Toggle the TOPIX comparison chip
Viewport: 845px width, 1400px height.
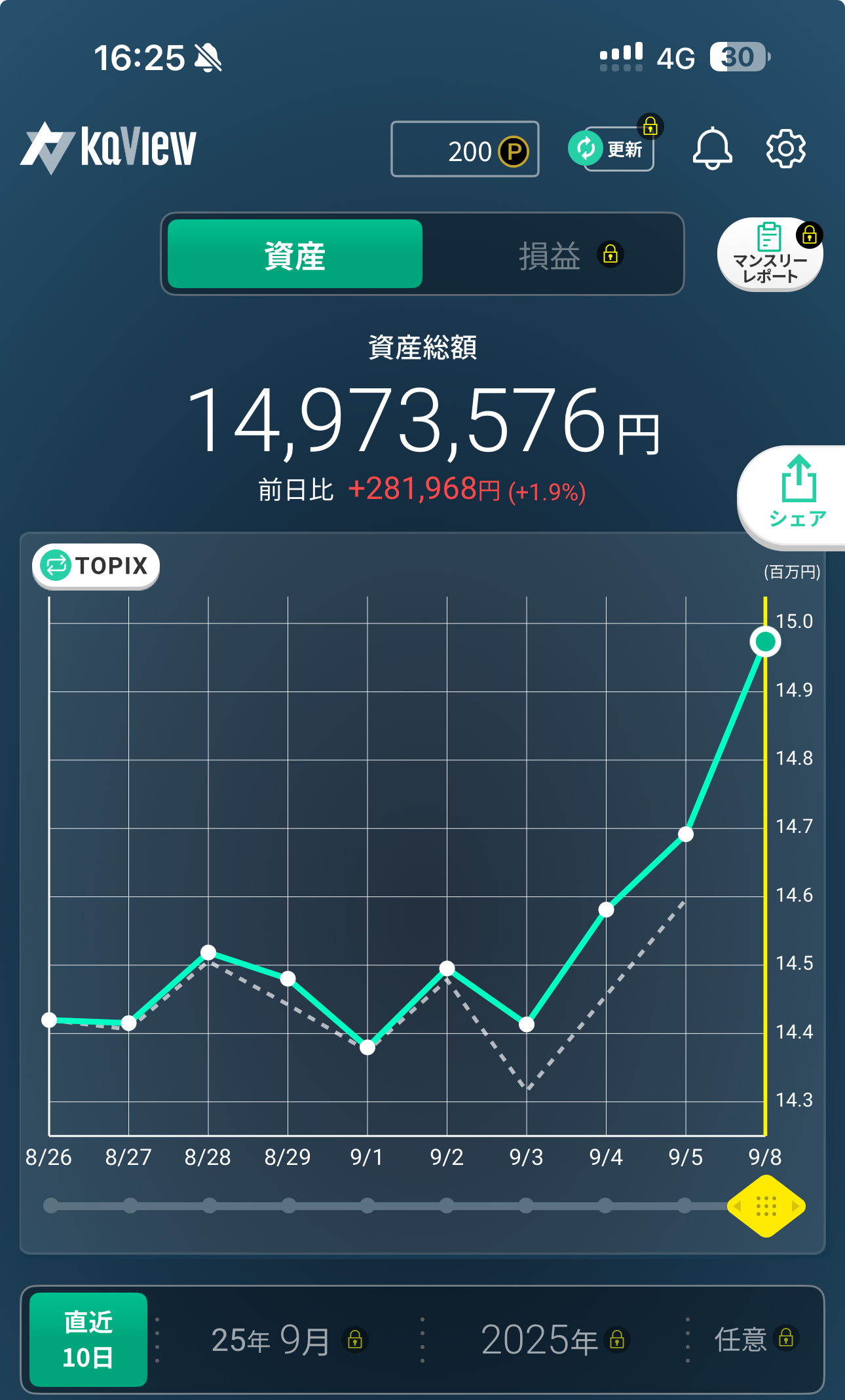[96, 566]
